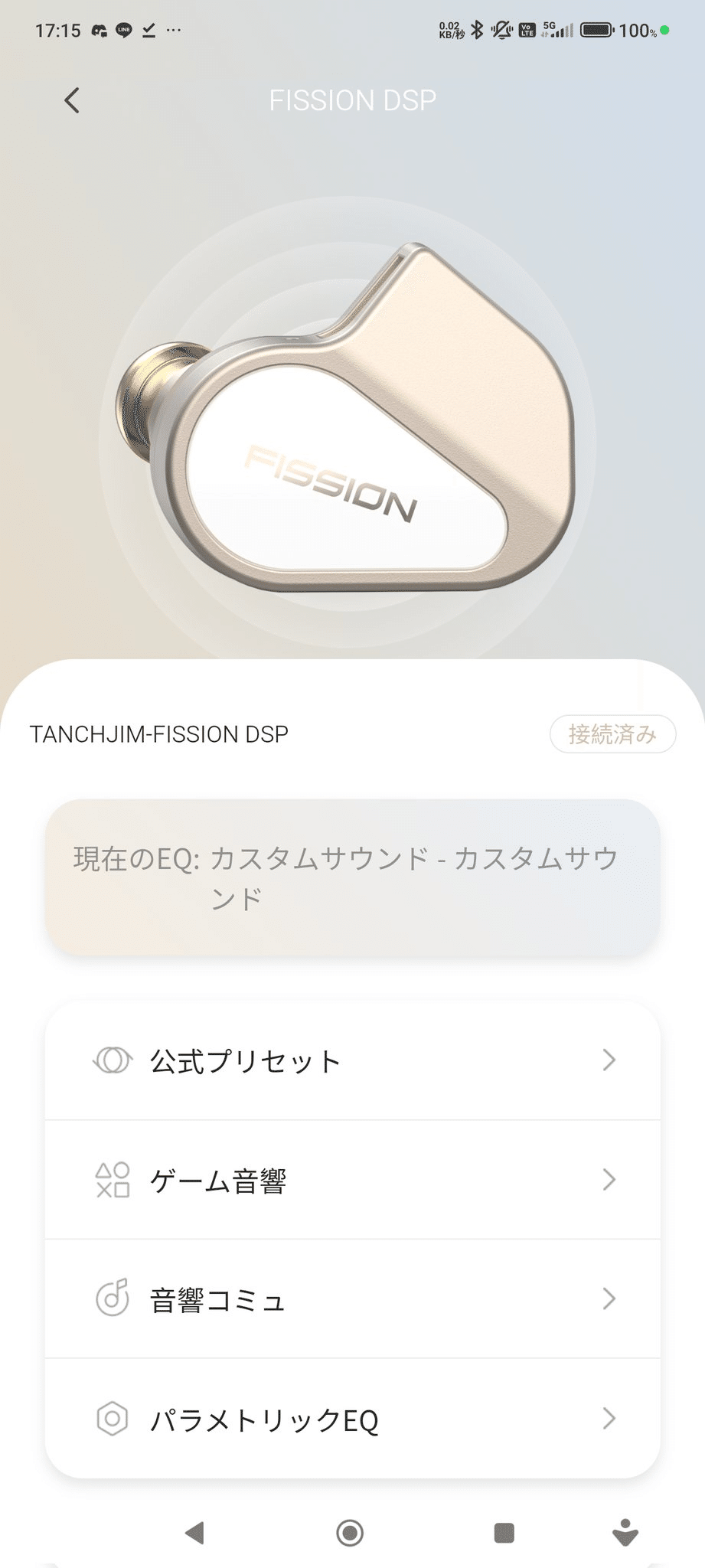Select the FISSION DSP title

coord(352,100)
